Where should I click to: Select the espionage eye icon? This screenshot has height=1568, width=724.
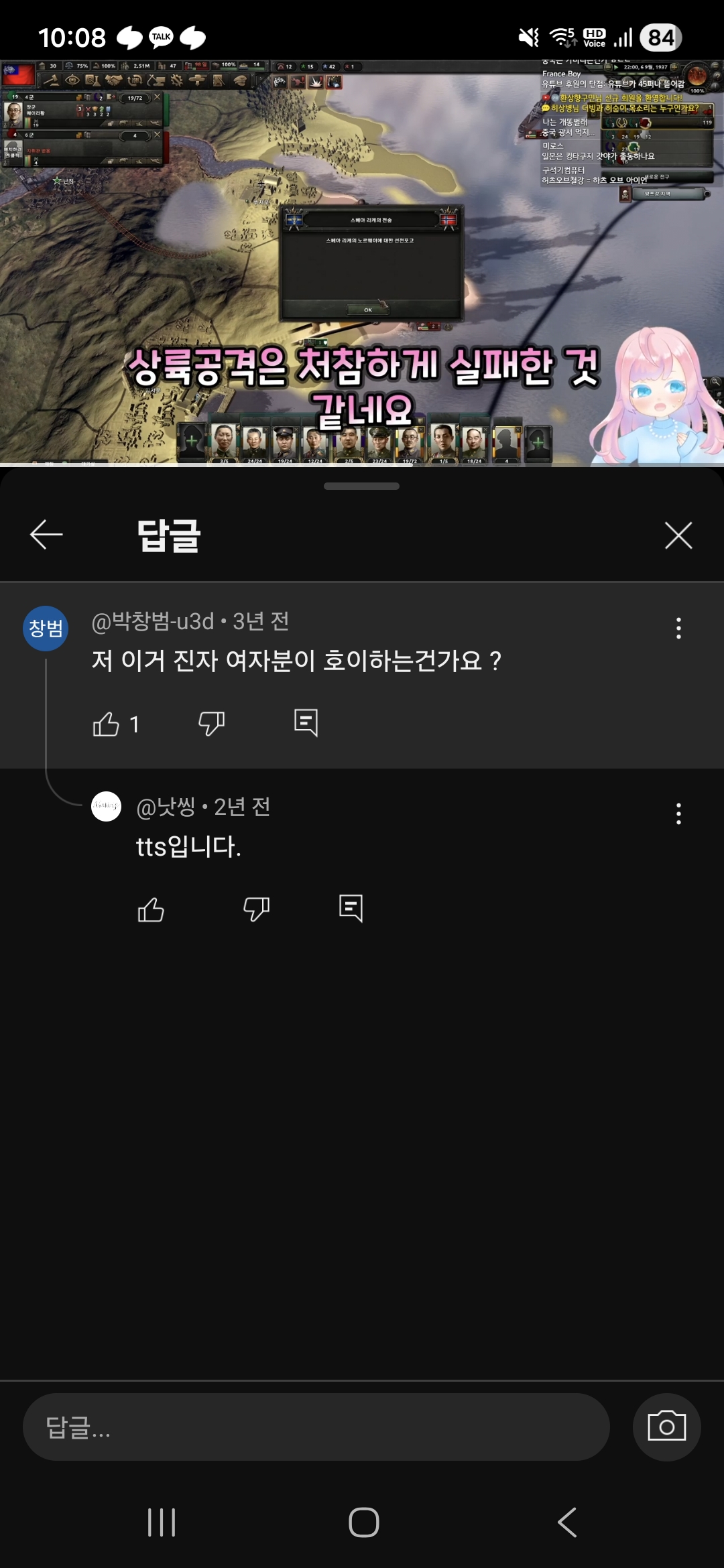pos(72,80)
